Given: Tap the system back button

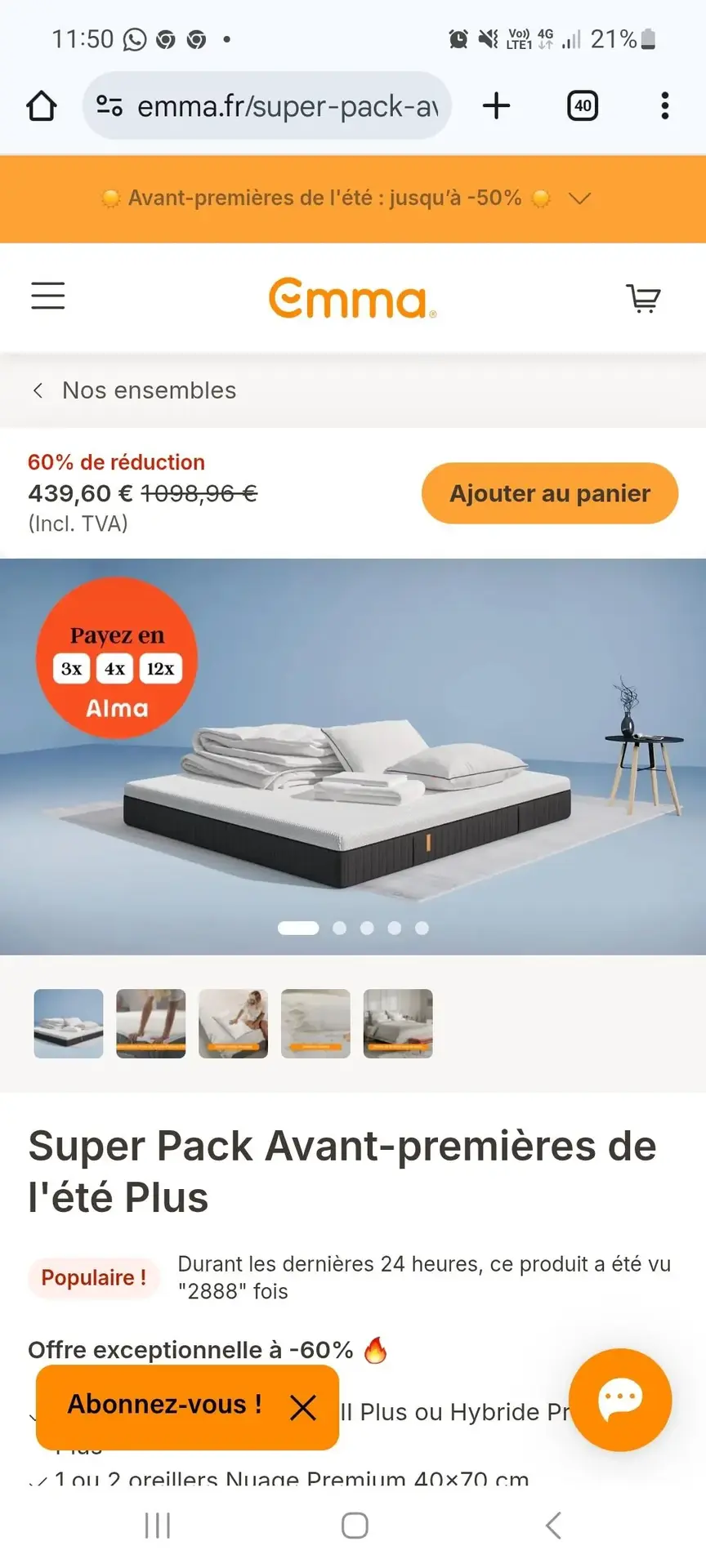Looking at the screenshot, I should pos(553,1525).
